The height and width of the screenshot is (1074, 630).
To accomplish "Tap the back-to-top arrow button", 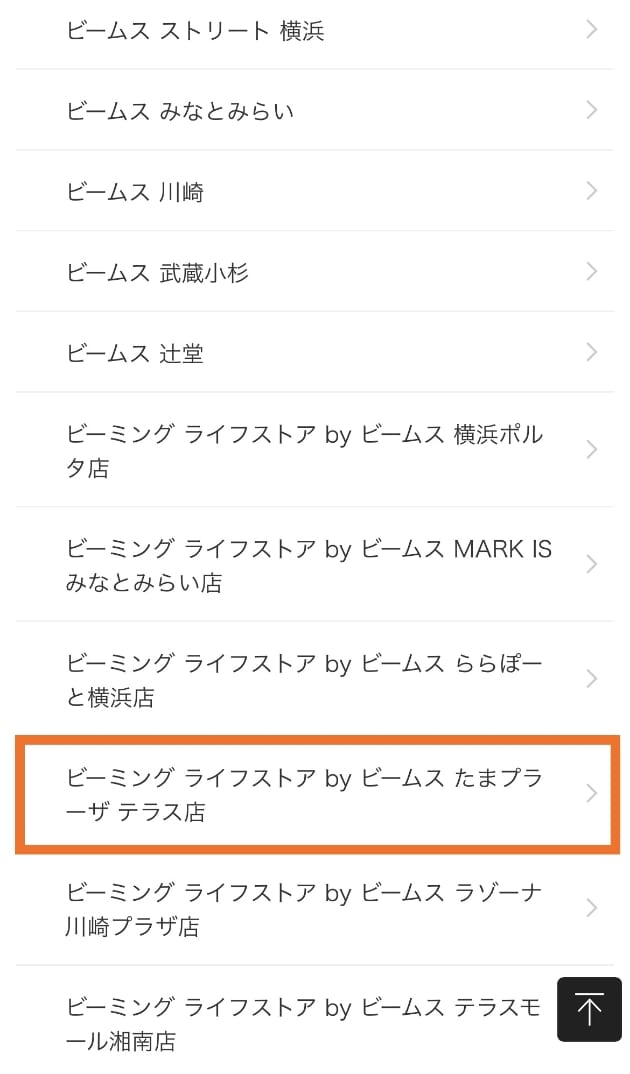I will click(589, 1009).
